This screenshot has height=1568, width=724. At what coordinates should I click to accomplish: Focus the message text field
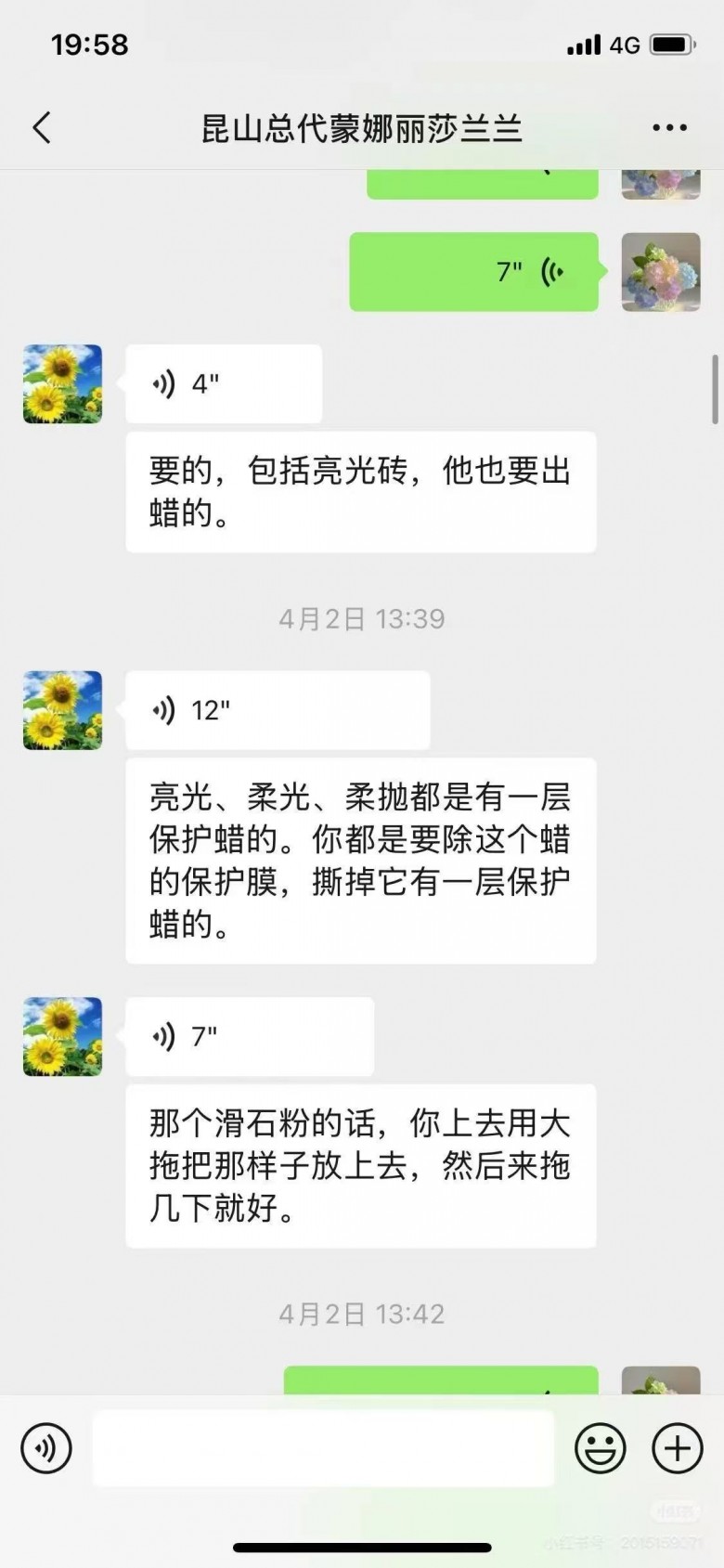(x=323, y=1447)
